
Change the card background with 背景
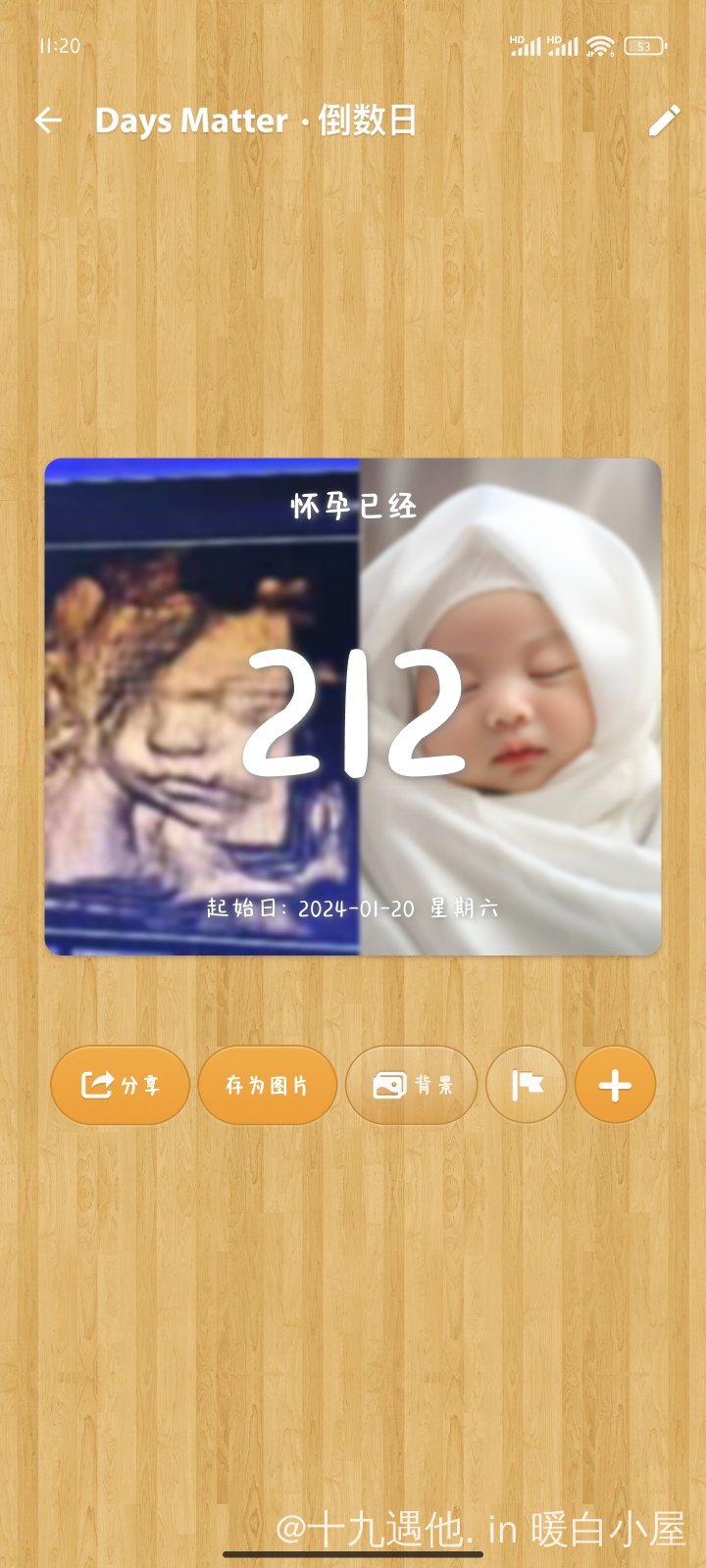(412, 1085)
